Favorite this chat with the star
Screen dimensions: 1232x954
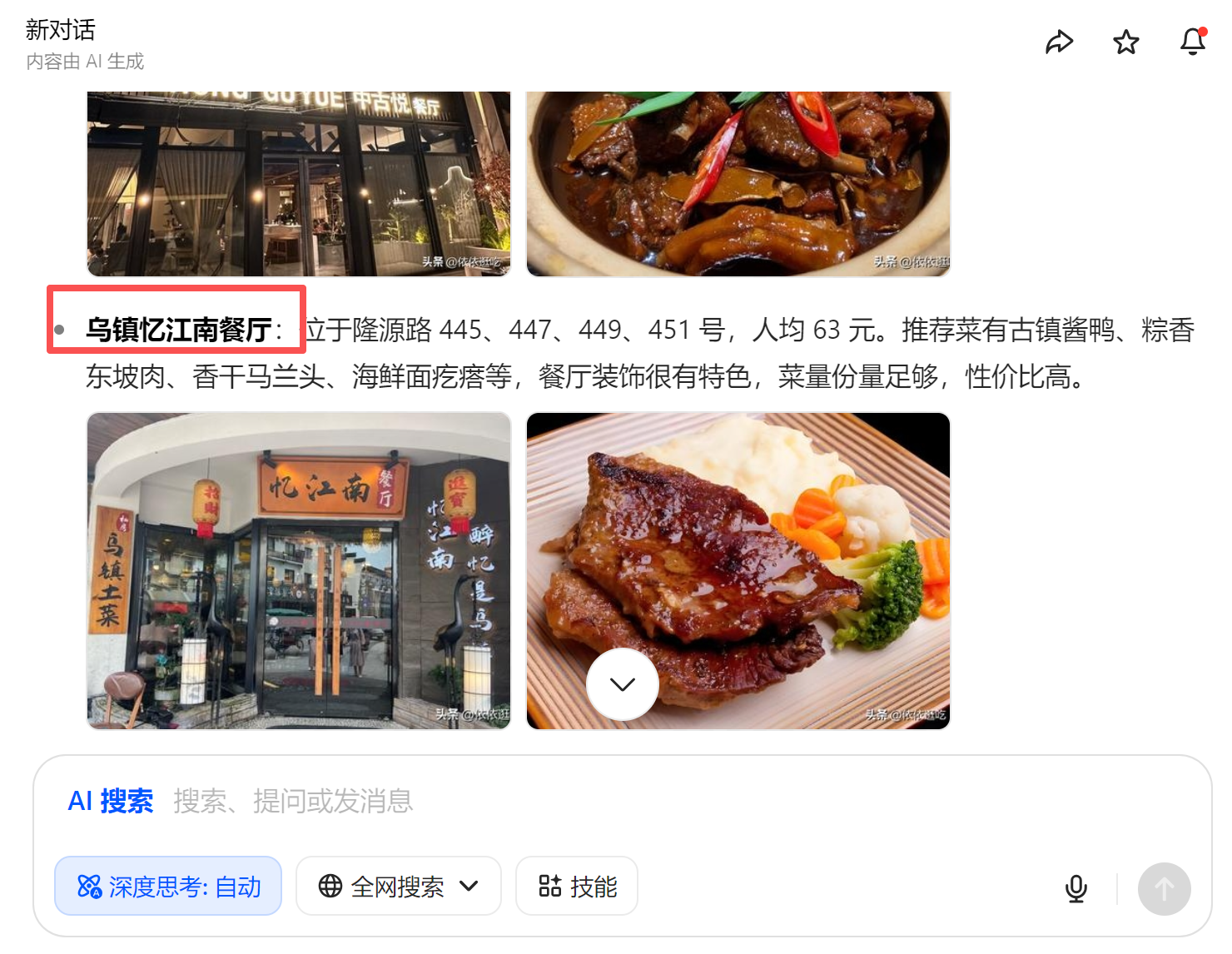(1126, 42)
